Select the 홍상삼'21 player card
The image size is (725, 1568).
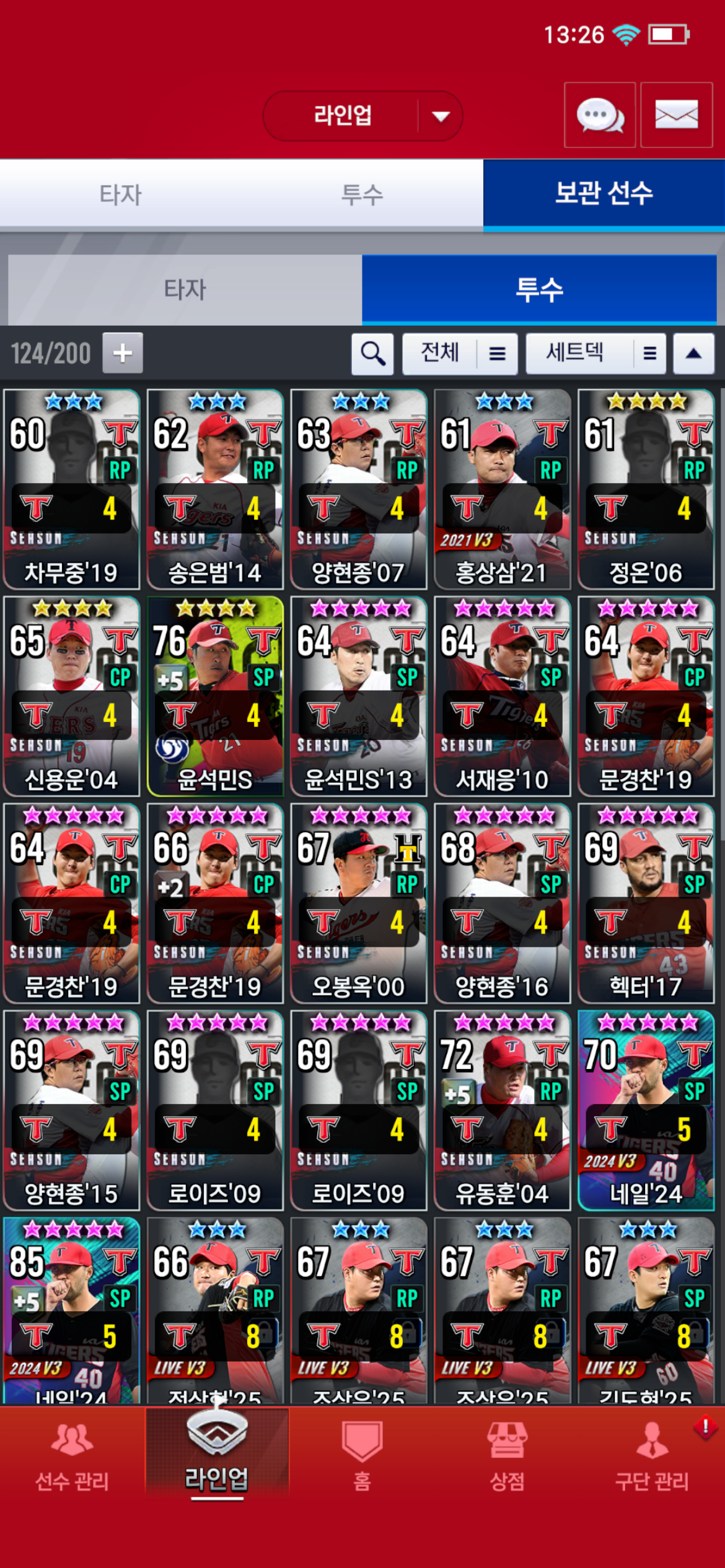502,489
